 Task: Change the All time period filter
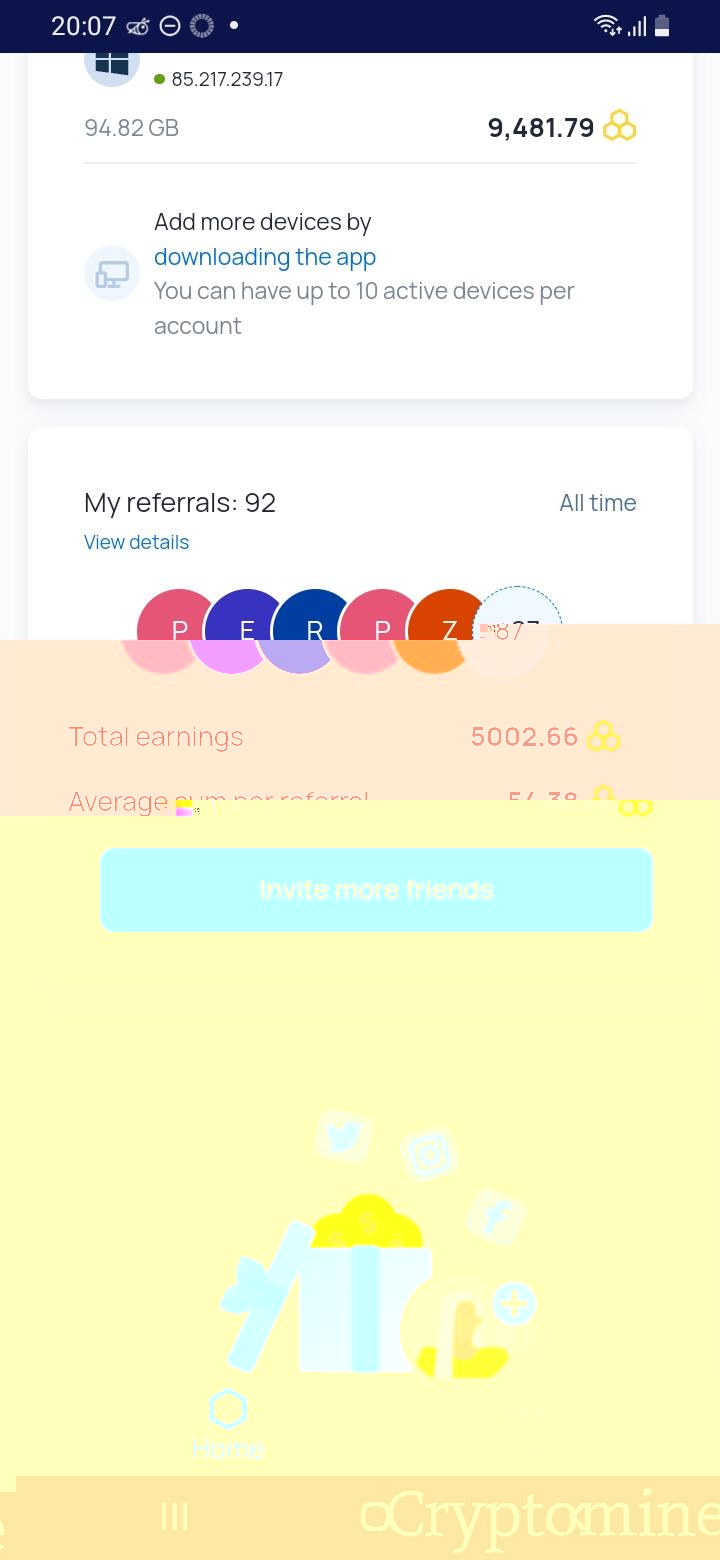pyautogui.click(x=597, y=503)
